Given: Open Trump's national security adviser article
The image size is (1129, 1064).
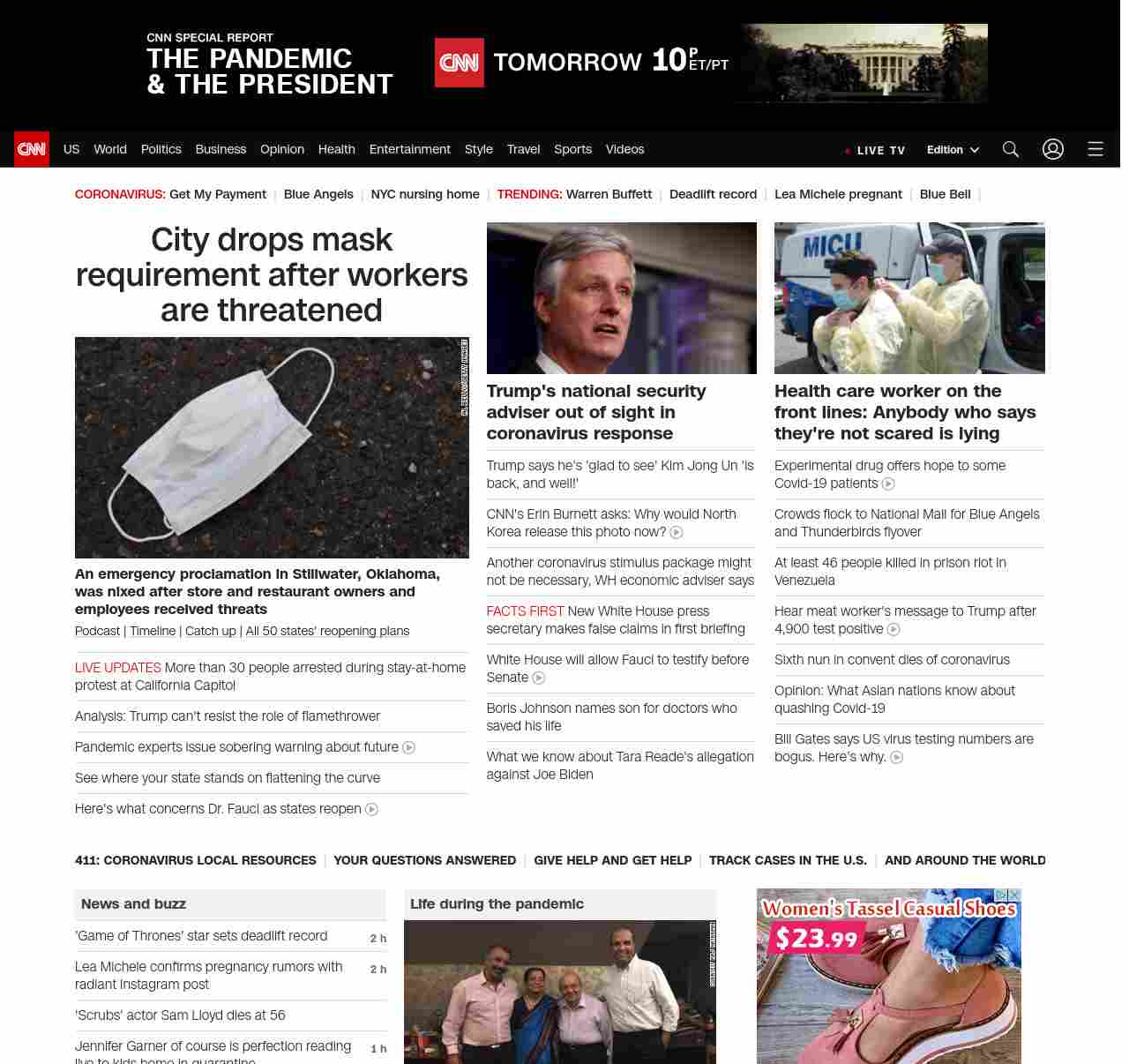Looking at the screenshot, I should click(596, 412).
